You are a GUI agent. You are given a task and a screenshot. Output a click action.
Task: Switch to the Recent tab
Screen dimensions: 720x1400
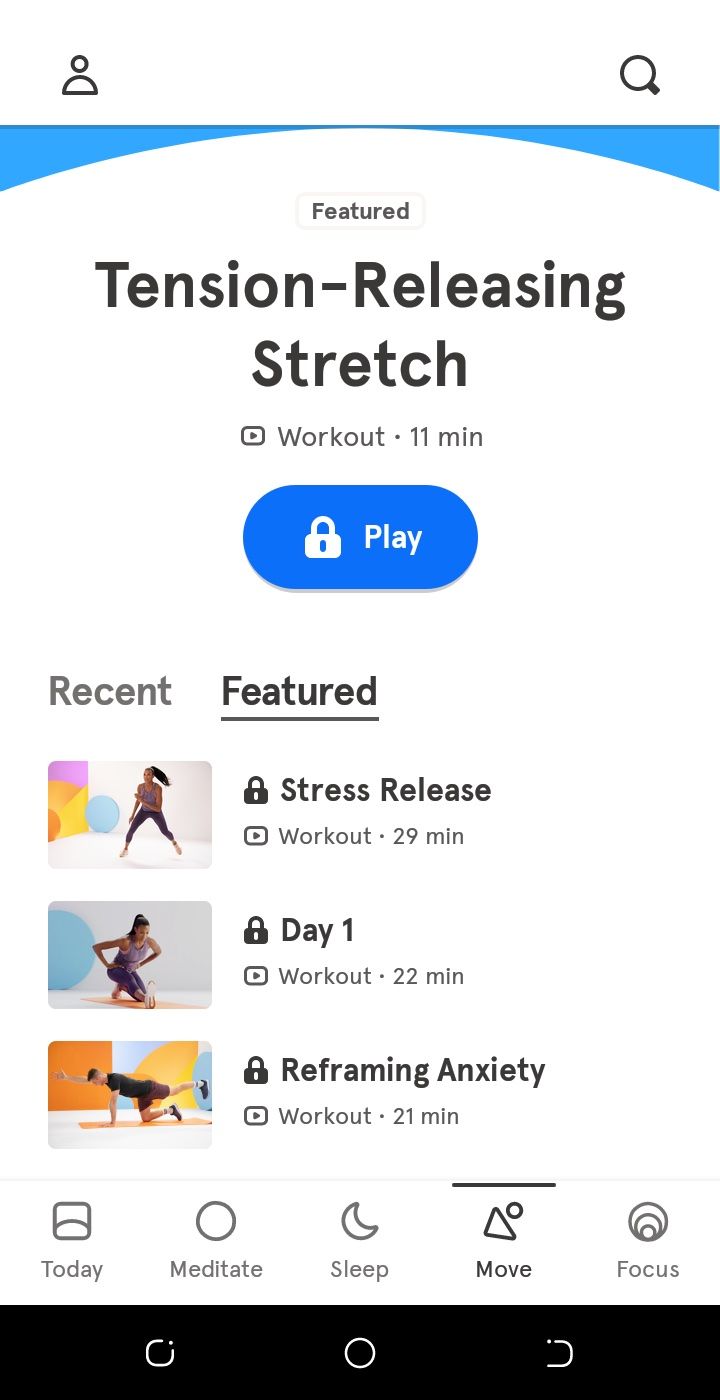pyautogui.click(x=110, y=691)
